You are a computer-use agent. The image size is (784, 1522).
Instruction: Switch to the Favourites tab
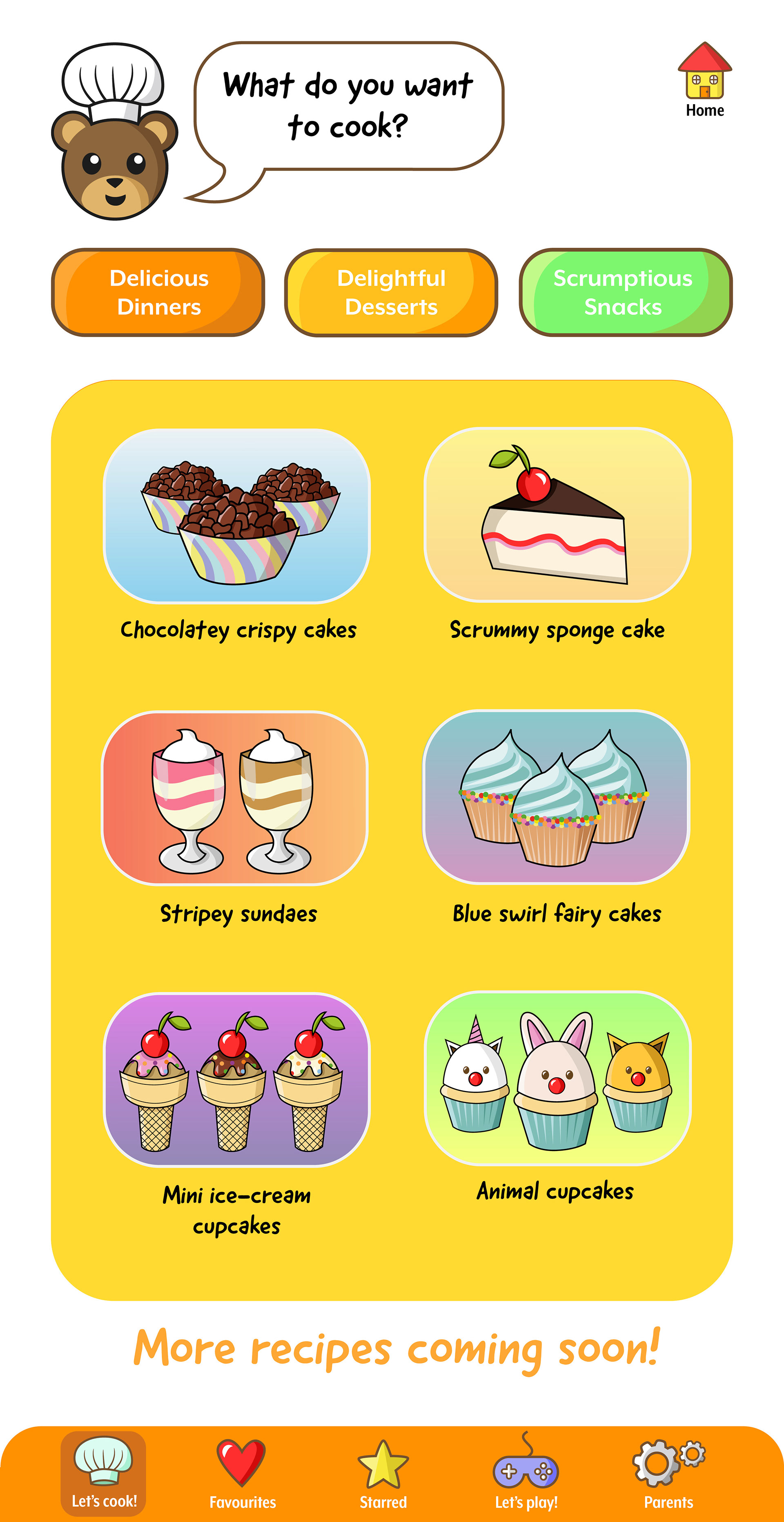coord(242,1473)
